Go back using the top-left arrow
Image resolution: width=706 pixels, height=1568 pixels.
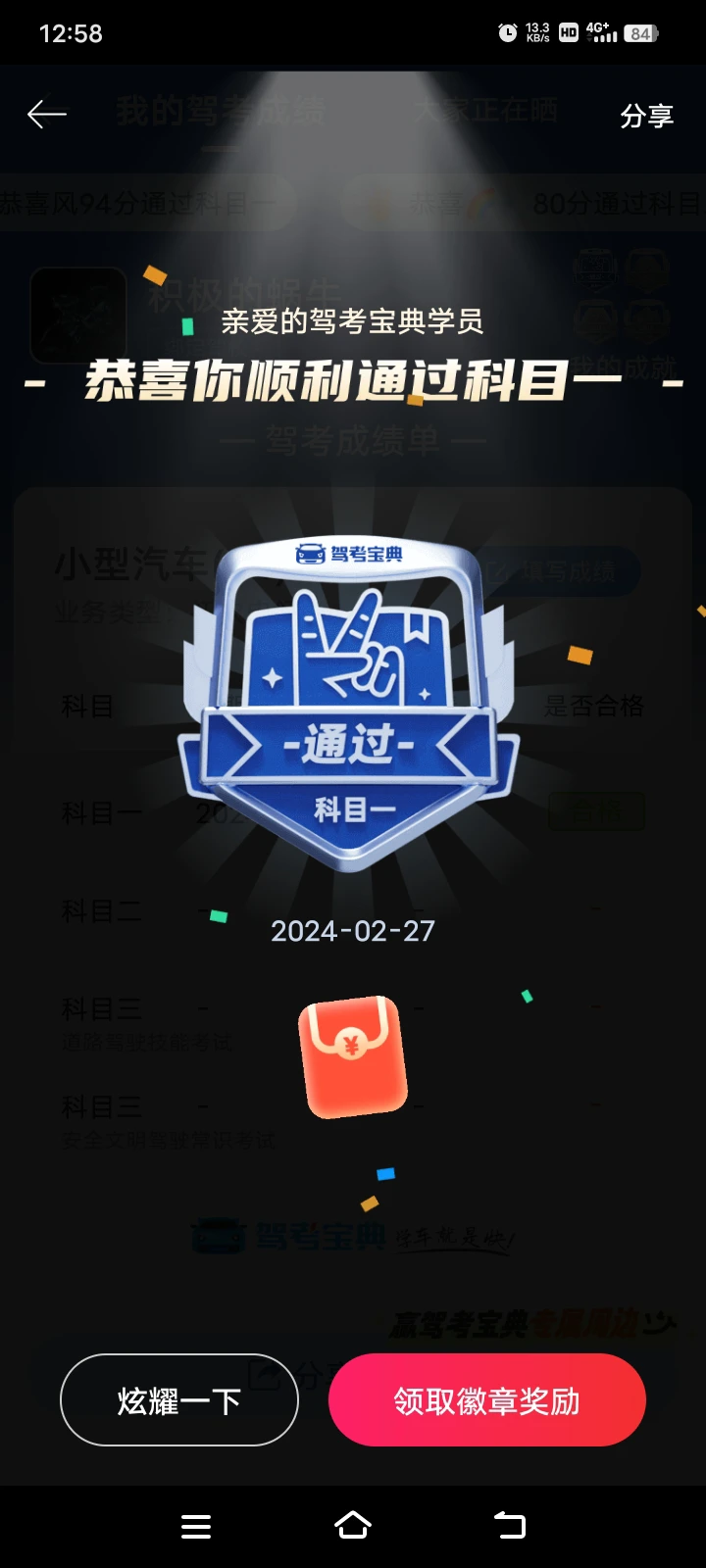pyautogui.click(x=46, y=115)
